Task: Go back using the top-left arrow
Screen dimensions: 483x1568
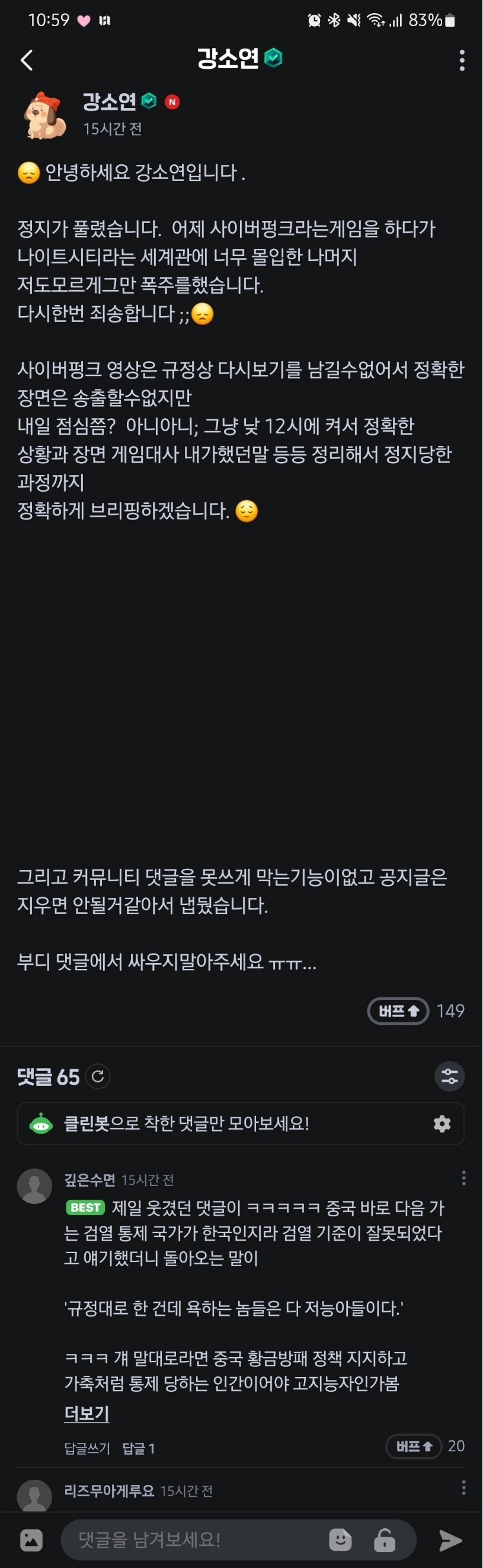Action: tap(27, 60)
